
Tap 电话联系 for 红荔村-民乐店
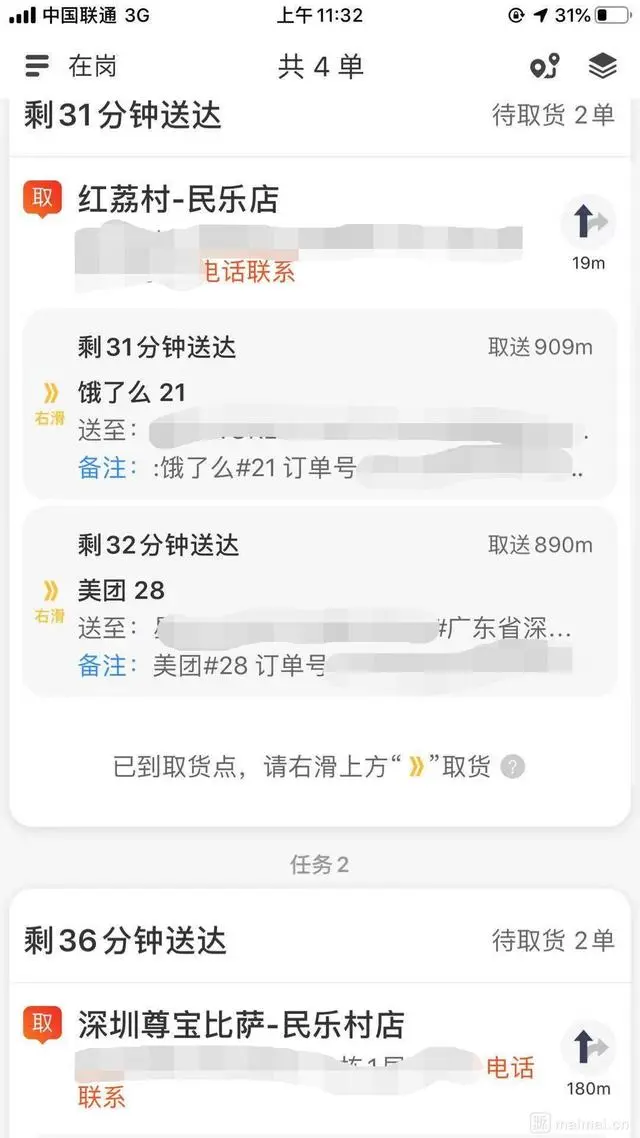point(249,271)
